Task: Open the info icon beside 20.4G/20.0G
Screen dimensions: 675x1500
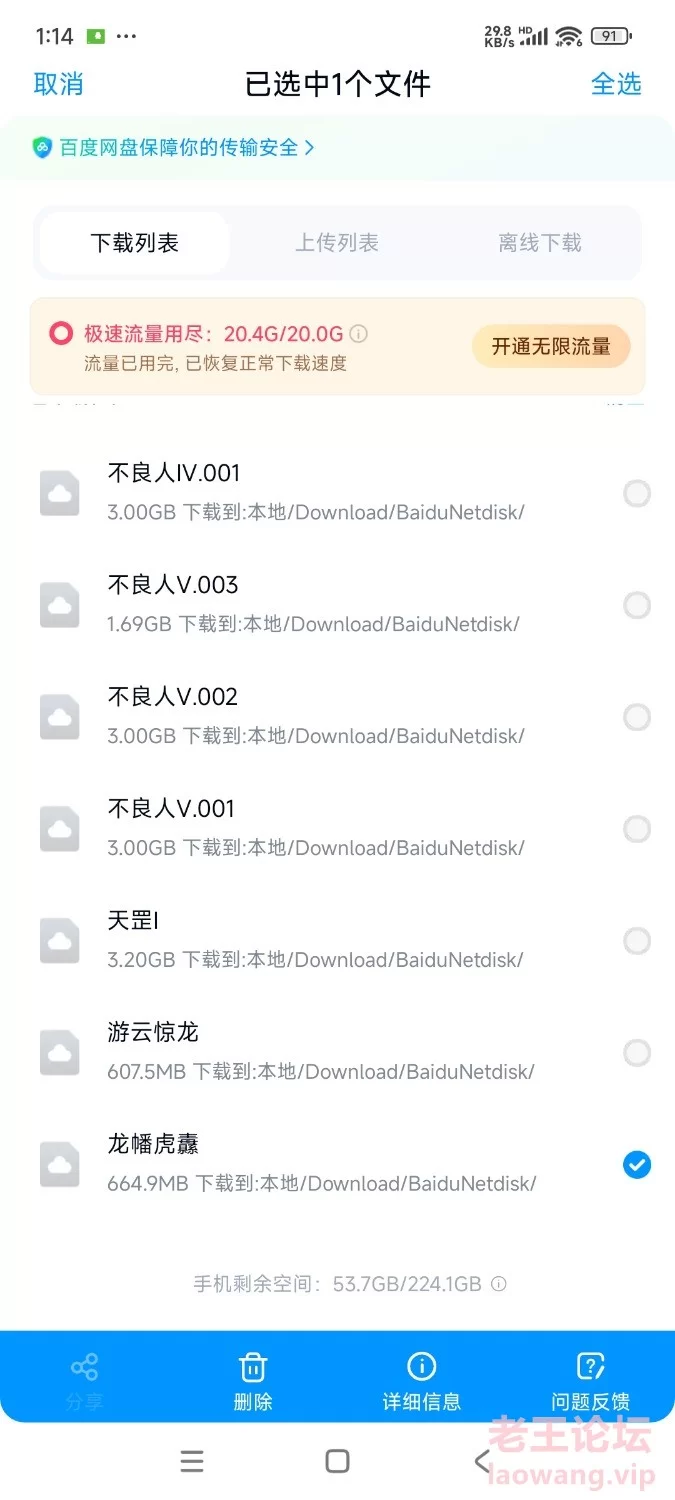Action: point(359,333)
